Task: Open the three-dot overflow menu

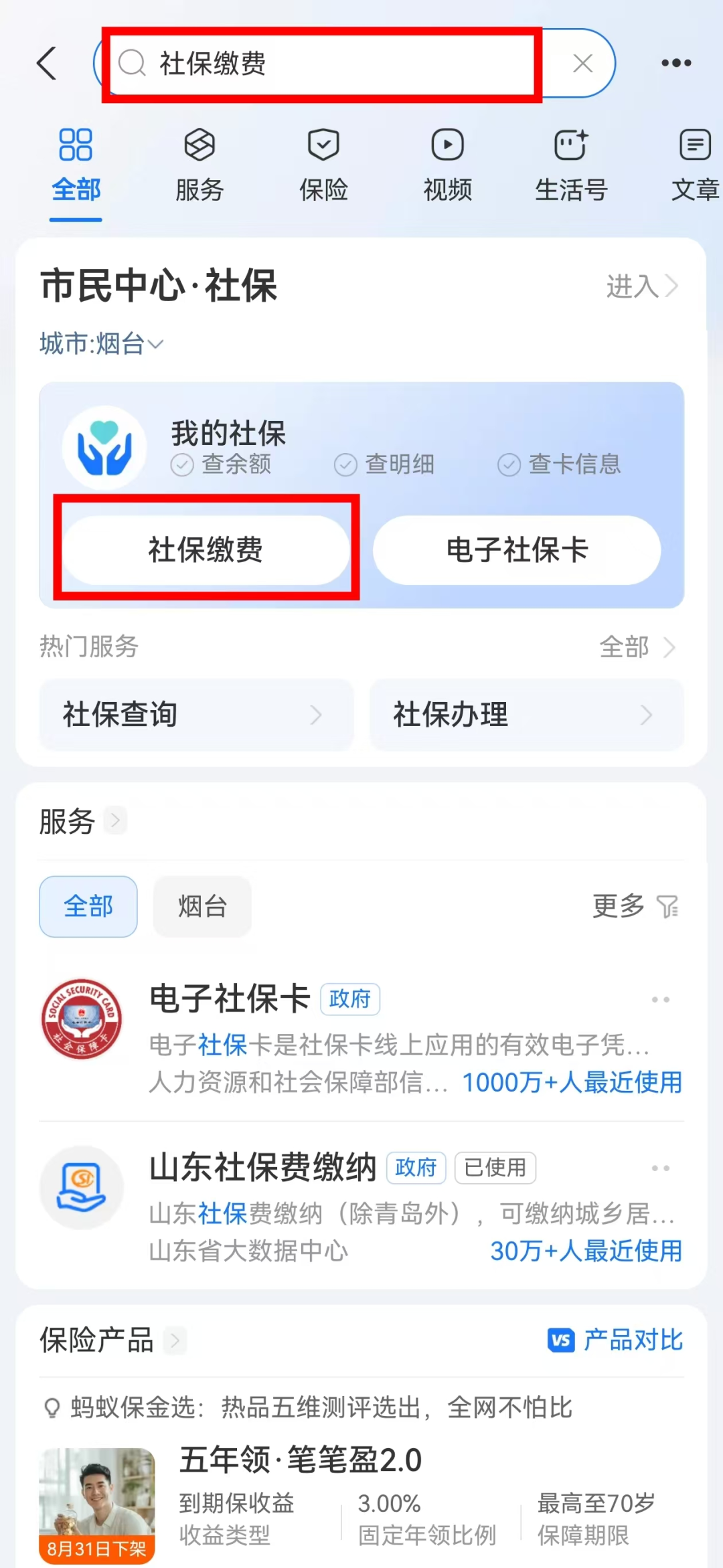Action: coord(675,64)
